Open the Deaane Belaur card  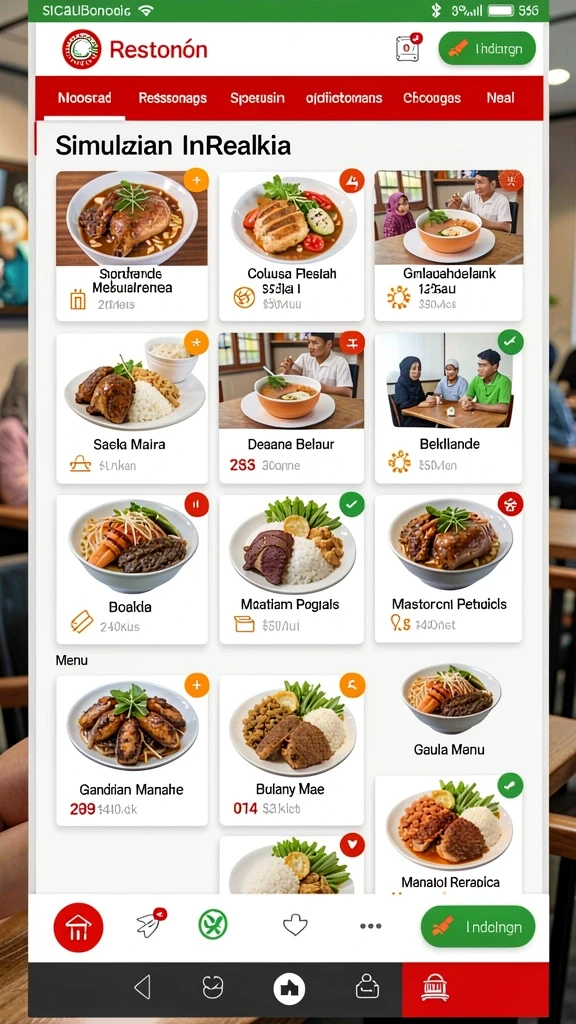(x=291, y=408)
